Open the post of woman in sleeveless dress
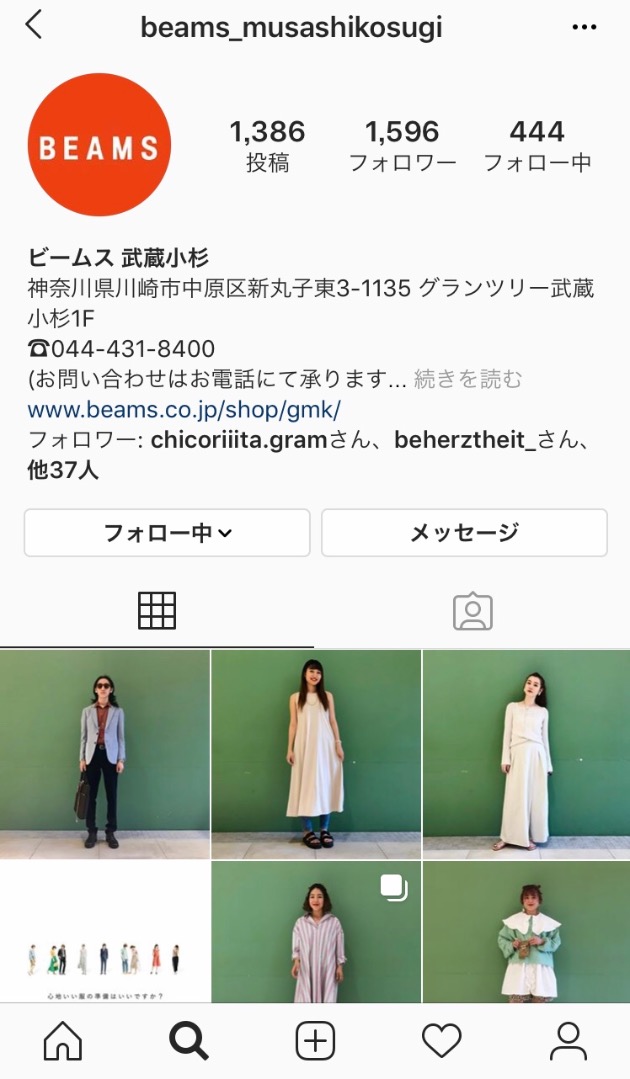This screenshot has height=1079, width=630. [316, 754]
